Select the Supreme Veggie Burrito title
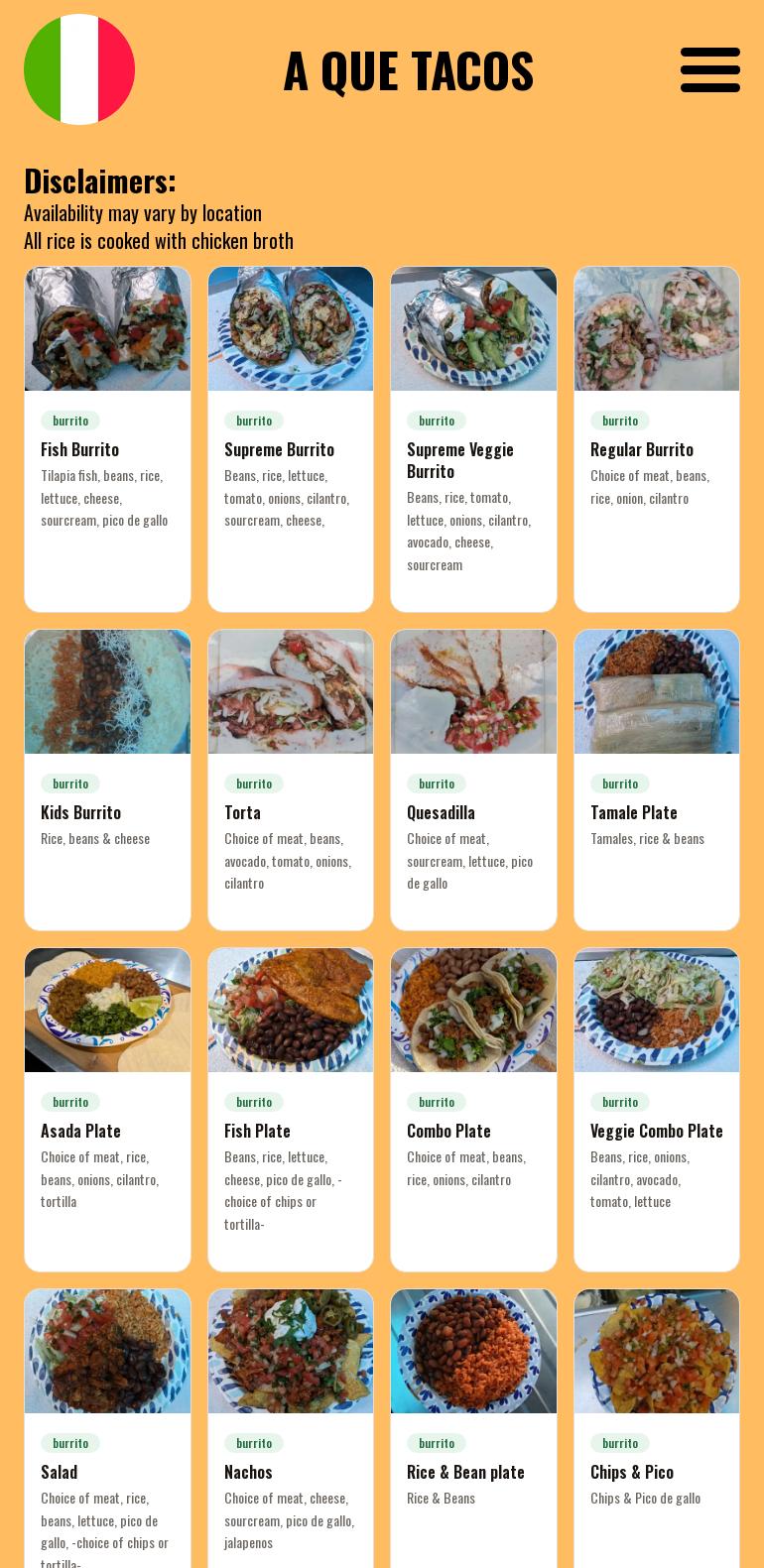 460,460
